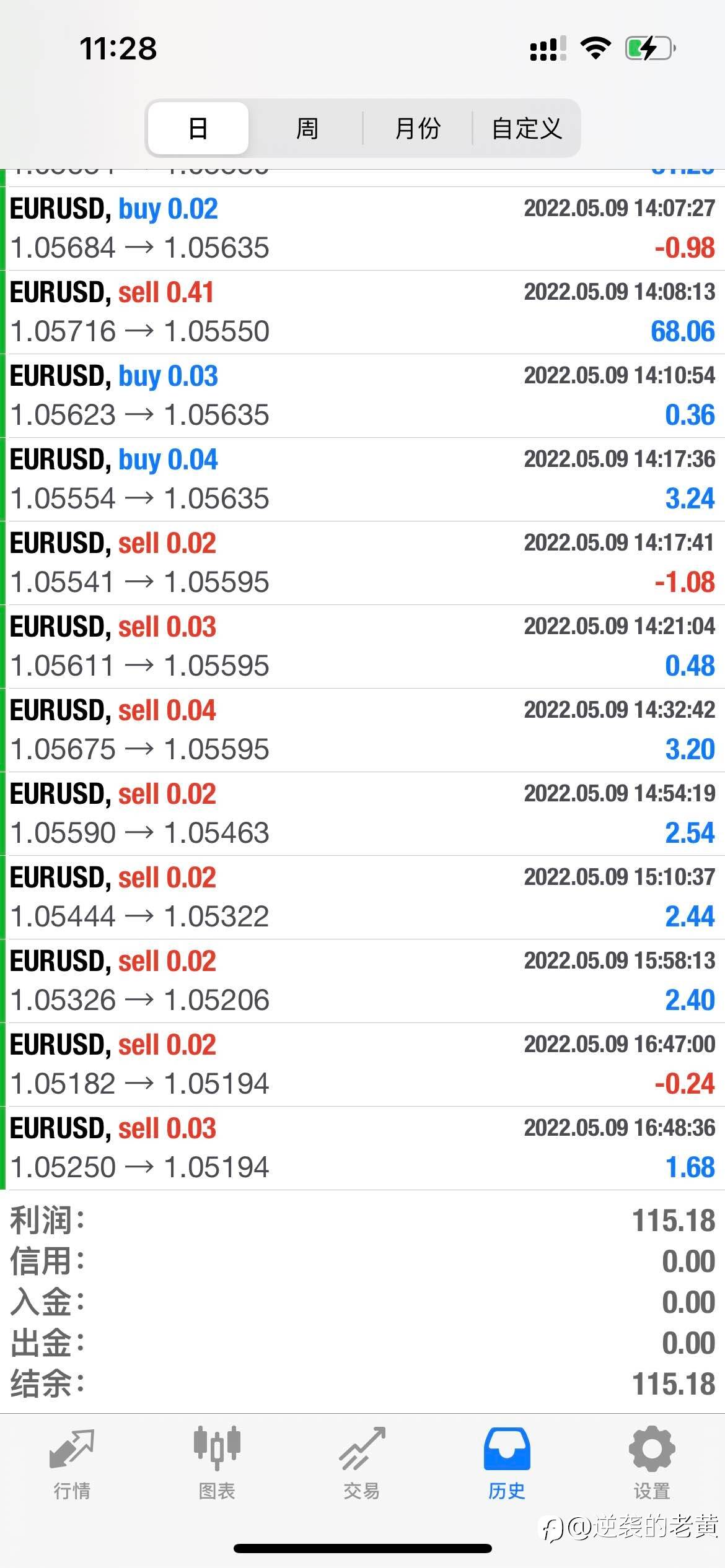725x1568 pixels.
Task: Expand the 16:48:36 sell 0.03 trade
Action: 362,1148
